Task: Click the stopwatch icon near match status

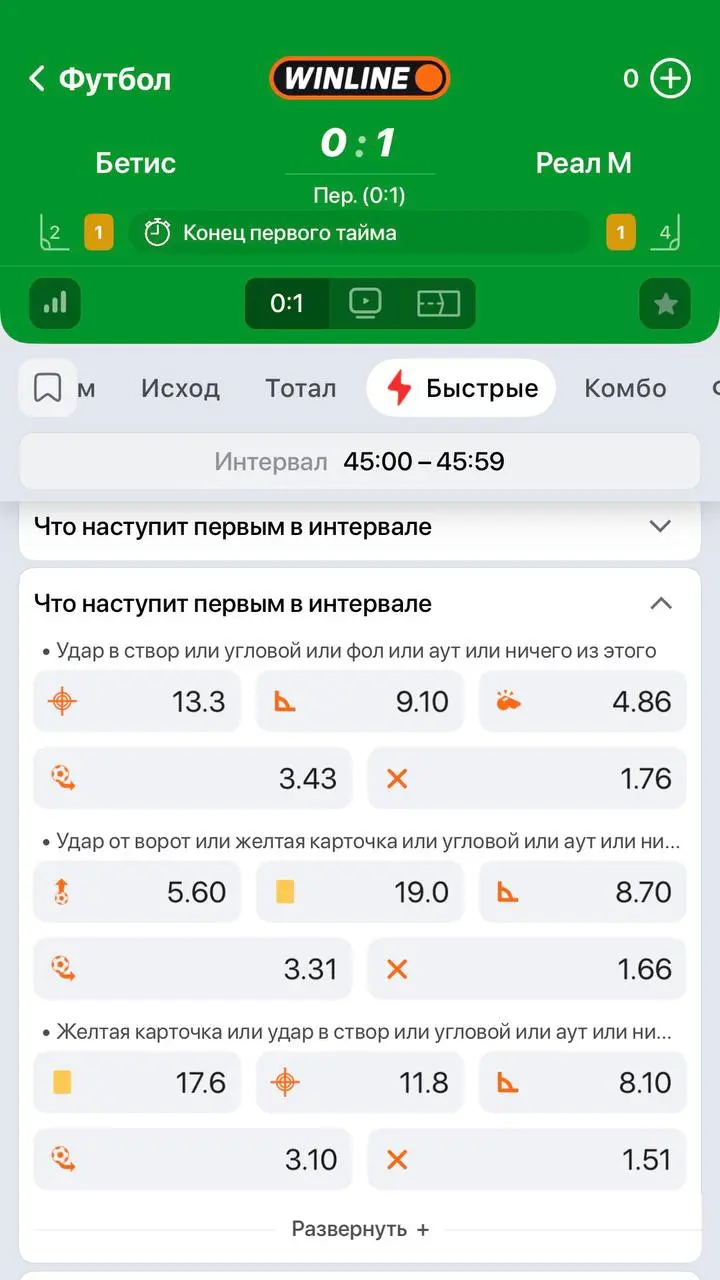Action: tap(157, 232)
